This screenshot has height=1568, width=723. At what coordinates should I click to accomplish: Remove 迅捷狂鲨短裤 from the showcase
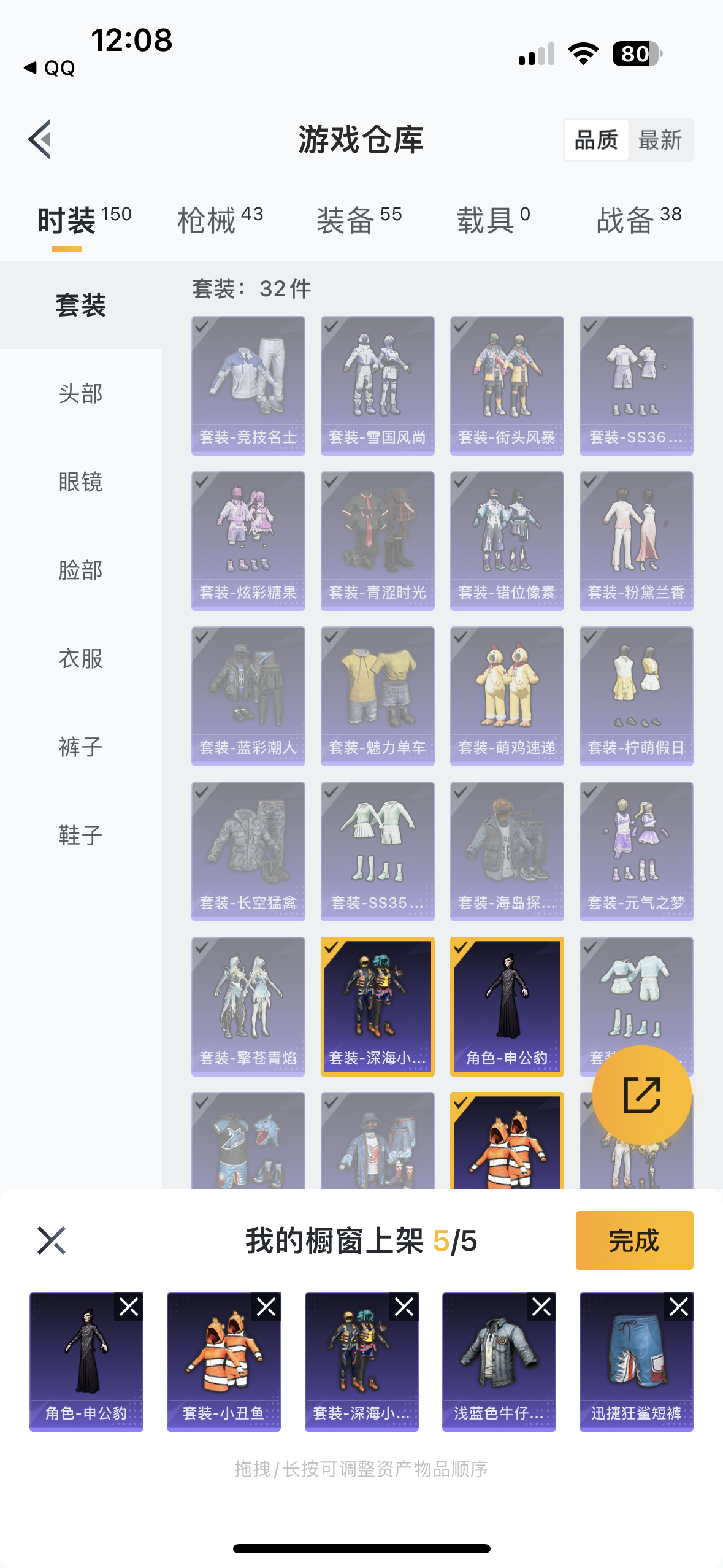pyautogui.click(x=679, y=1307)
